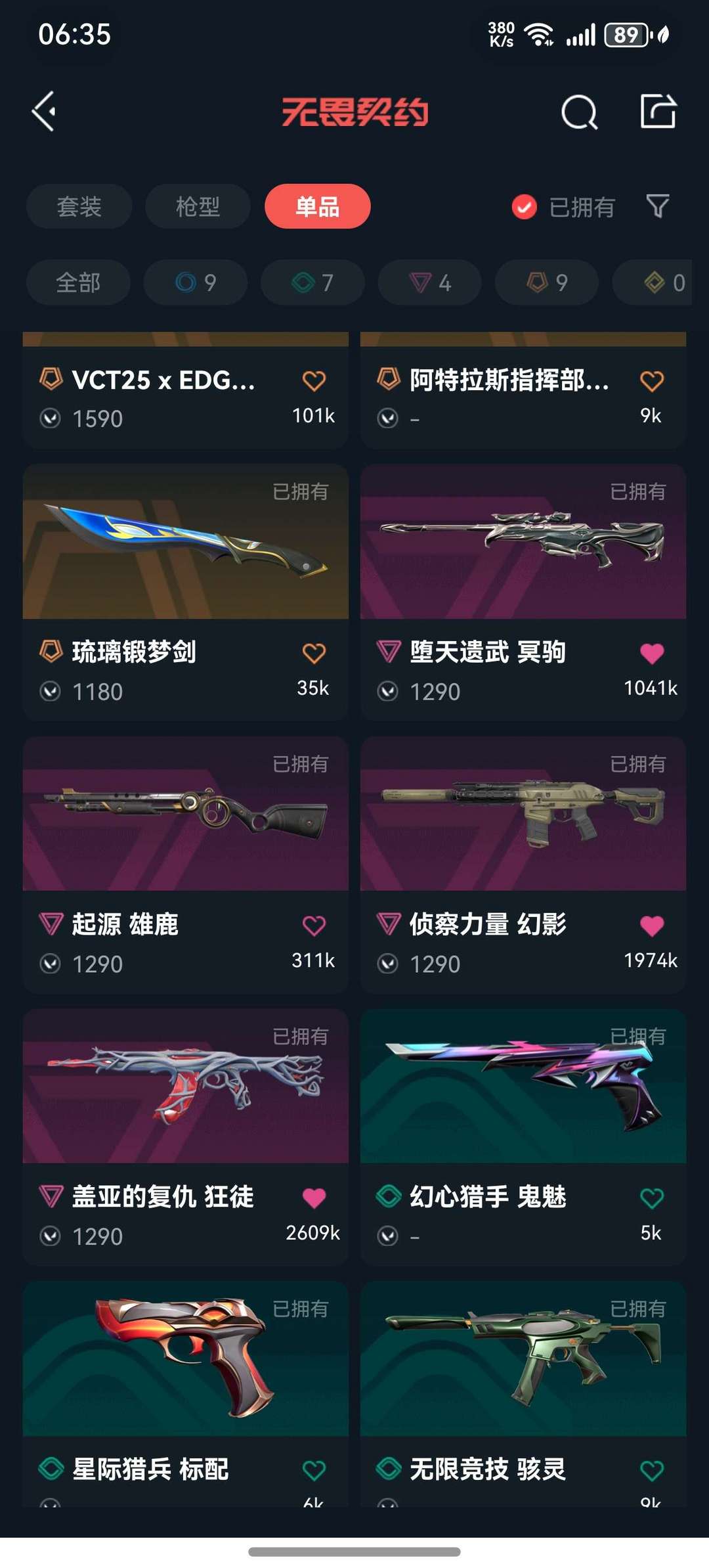Open the search icon in the header
The width and height of the screenshot is (709, 1568).
pyautogui.click(x=579, y=112)
